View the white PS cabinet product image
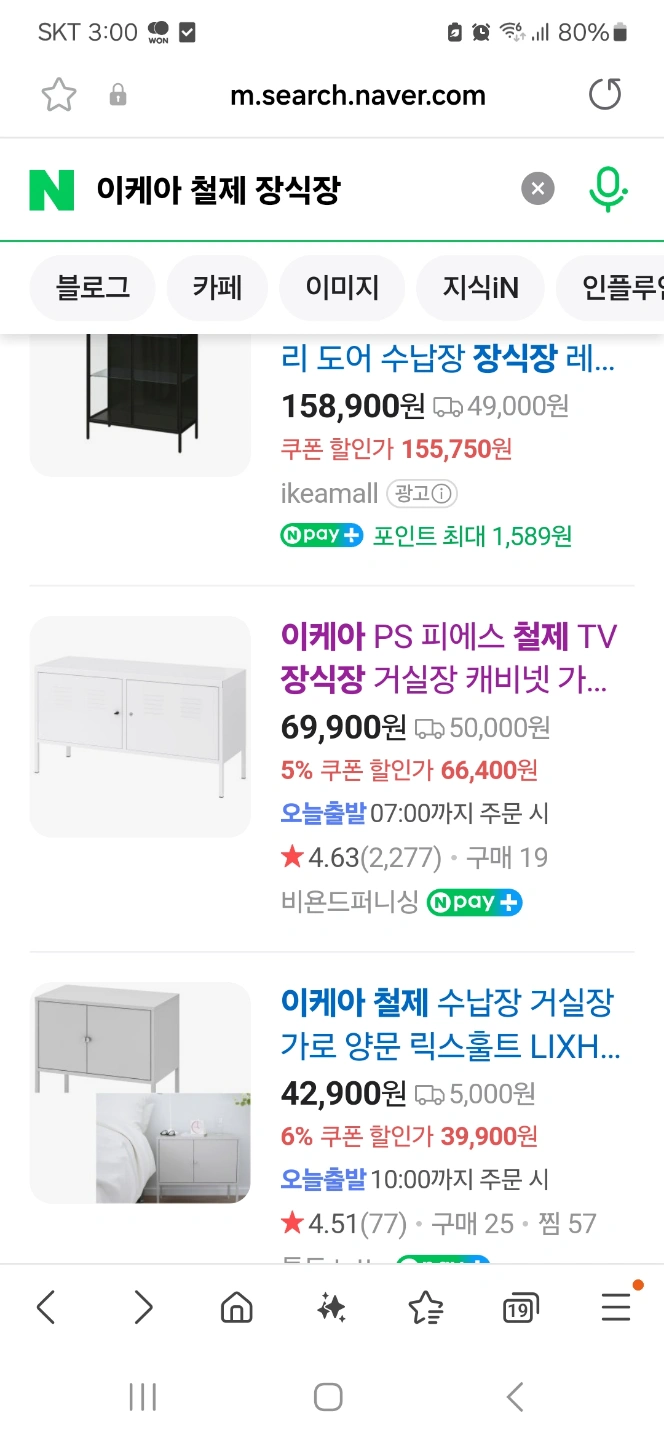664x1440 pixels. pos(140,726)
